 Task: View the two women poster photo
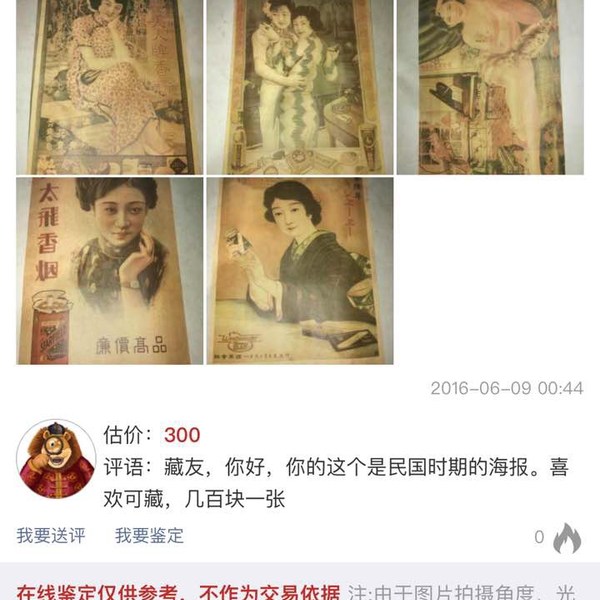pyautogui.click(x=299, y=87)
